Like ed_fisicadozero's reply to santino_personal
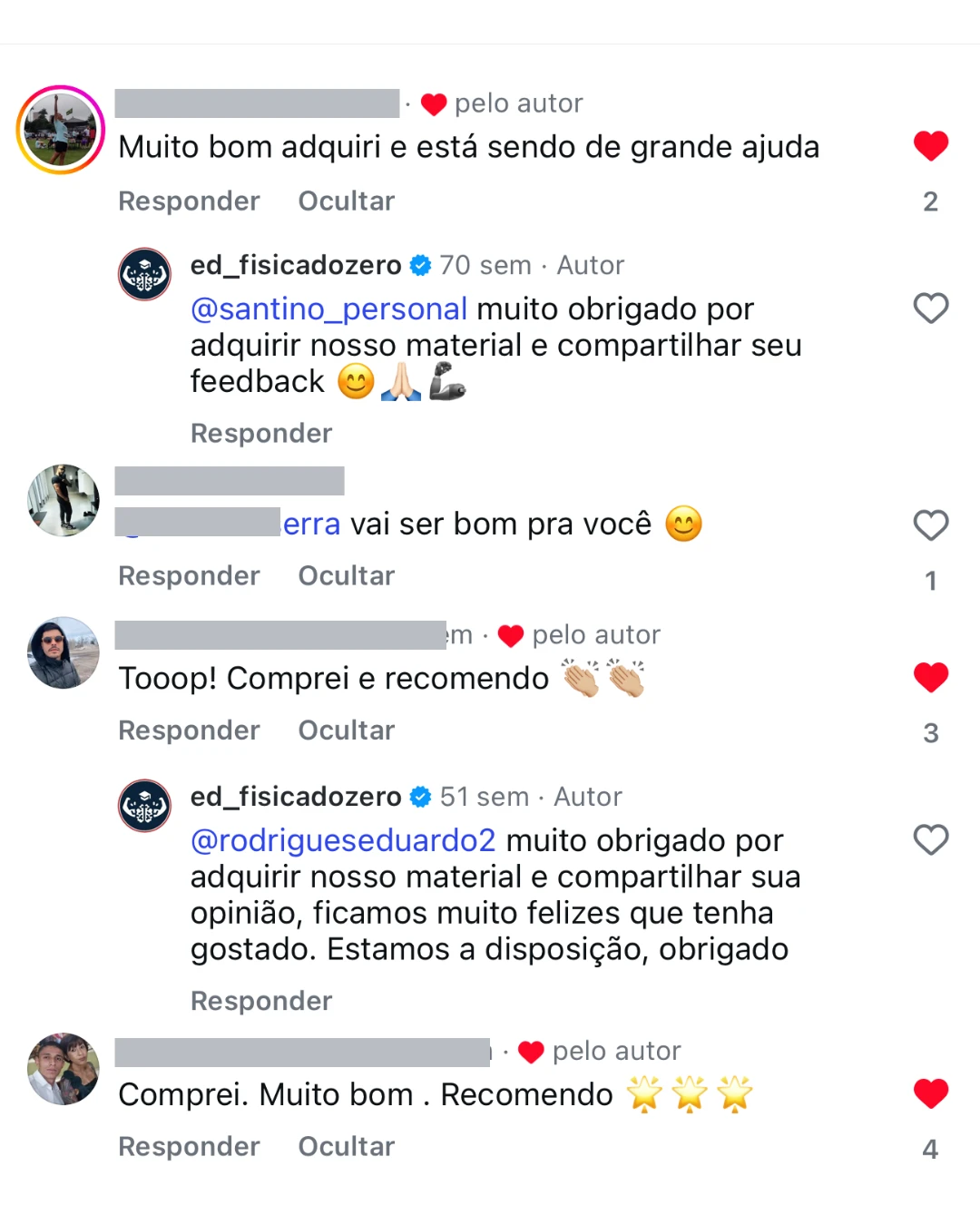Image resolution: width=980 pixels, height=1225 pixels. 930,309
